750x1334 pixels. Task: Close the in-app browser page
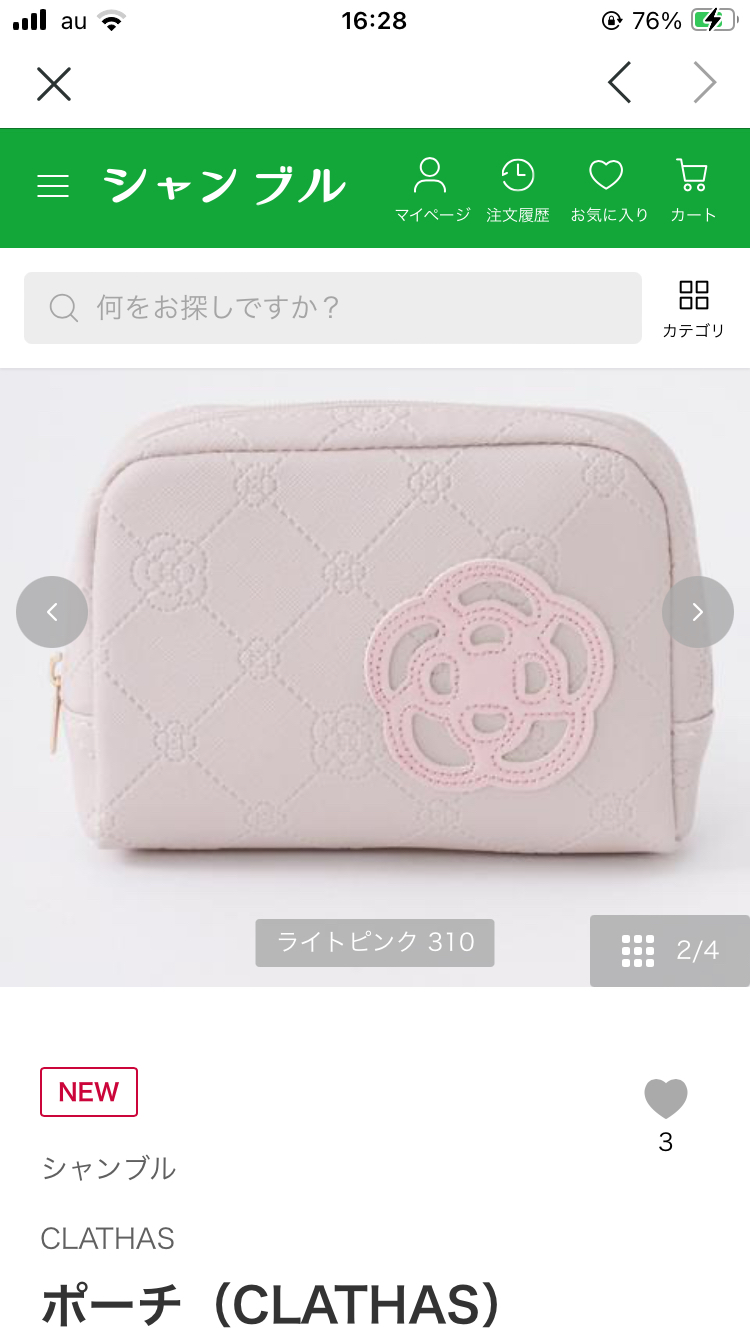[54, 84]
